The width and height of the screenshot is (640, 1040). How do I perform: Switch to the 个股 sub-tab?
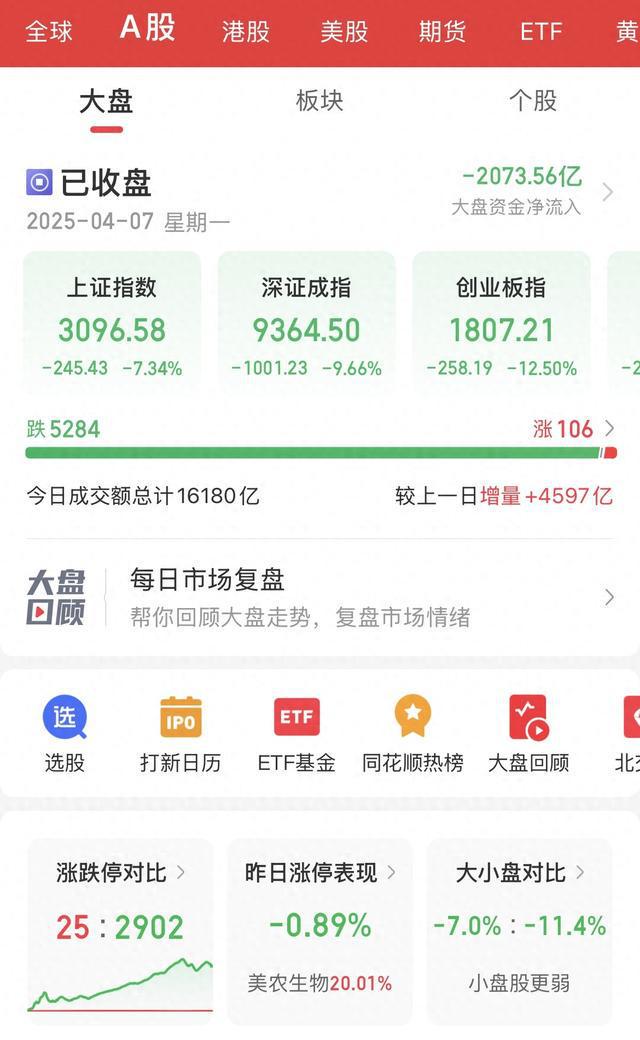click(533, 101)
